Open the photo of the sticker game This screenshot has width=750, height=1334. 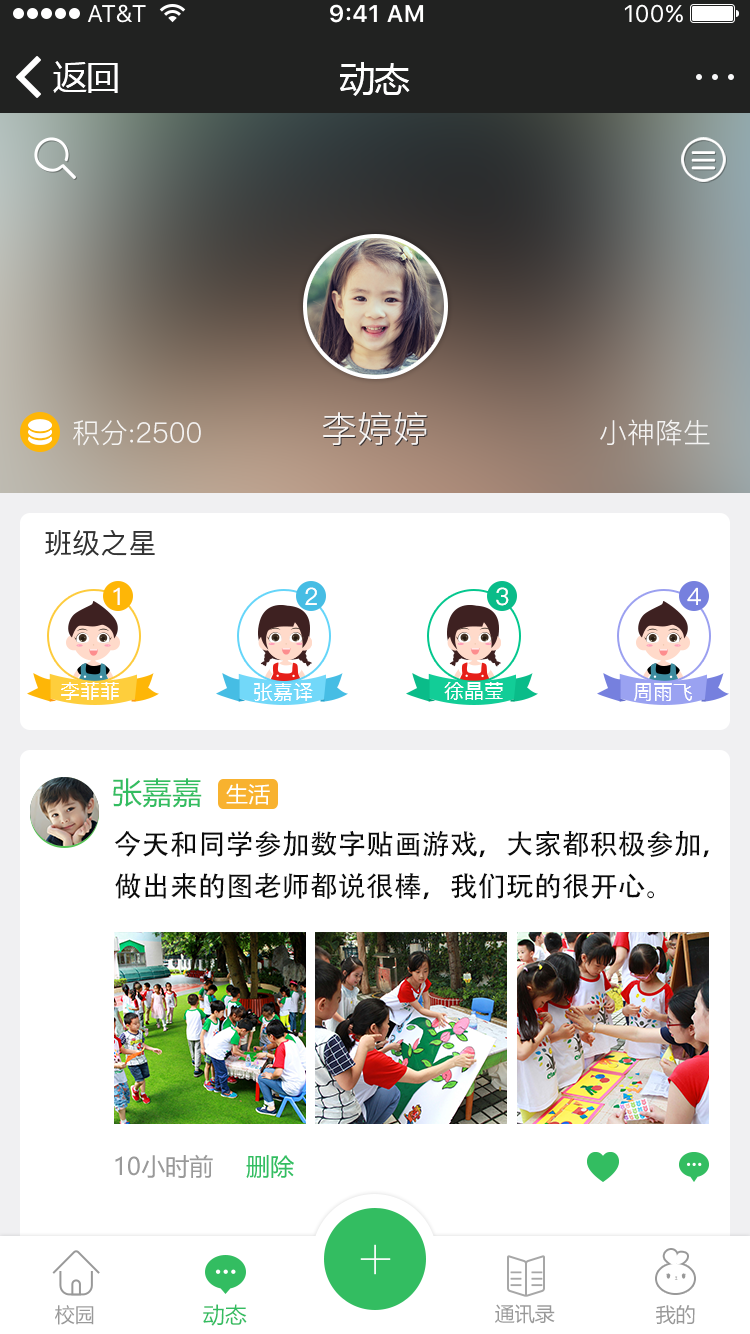click(x=613, y=1028)
